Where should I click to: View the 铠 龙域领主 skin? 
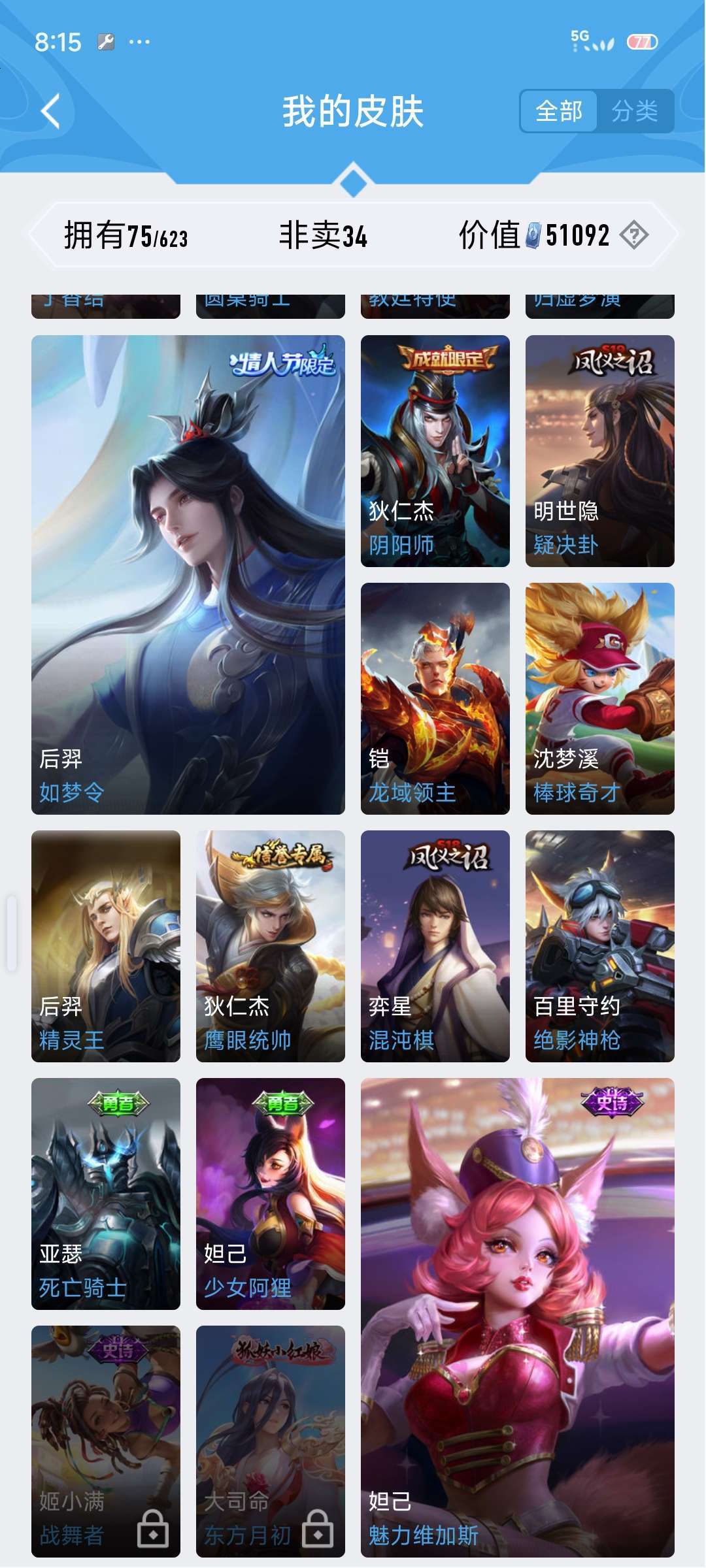tap(435, 698)
